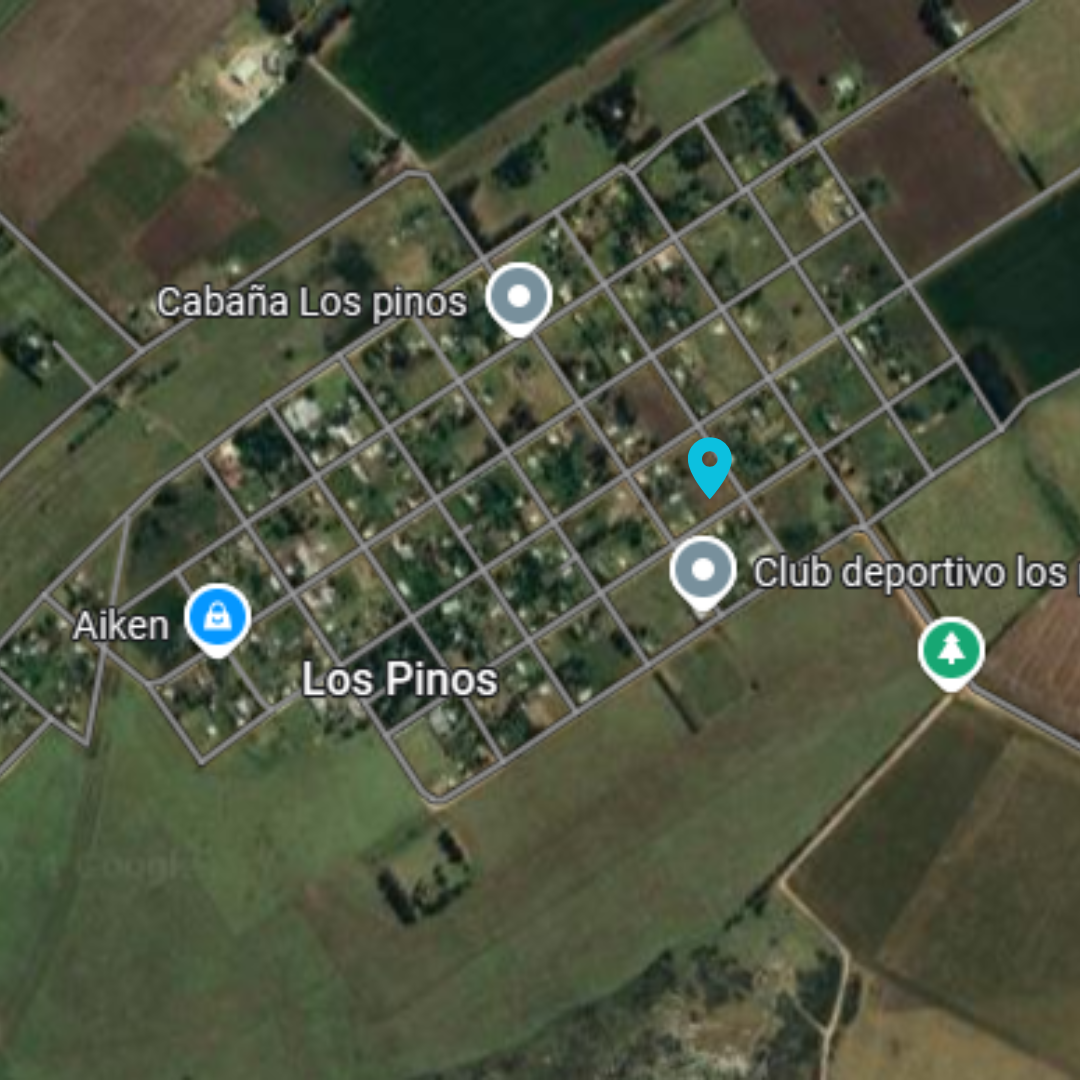
Task: Open the green park tree marker
Action: [x=951, y=652]
